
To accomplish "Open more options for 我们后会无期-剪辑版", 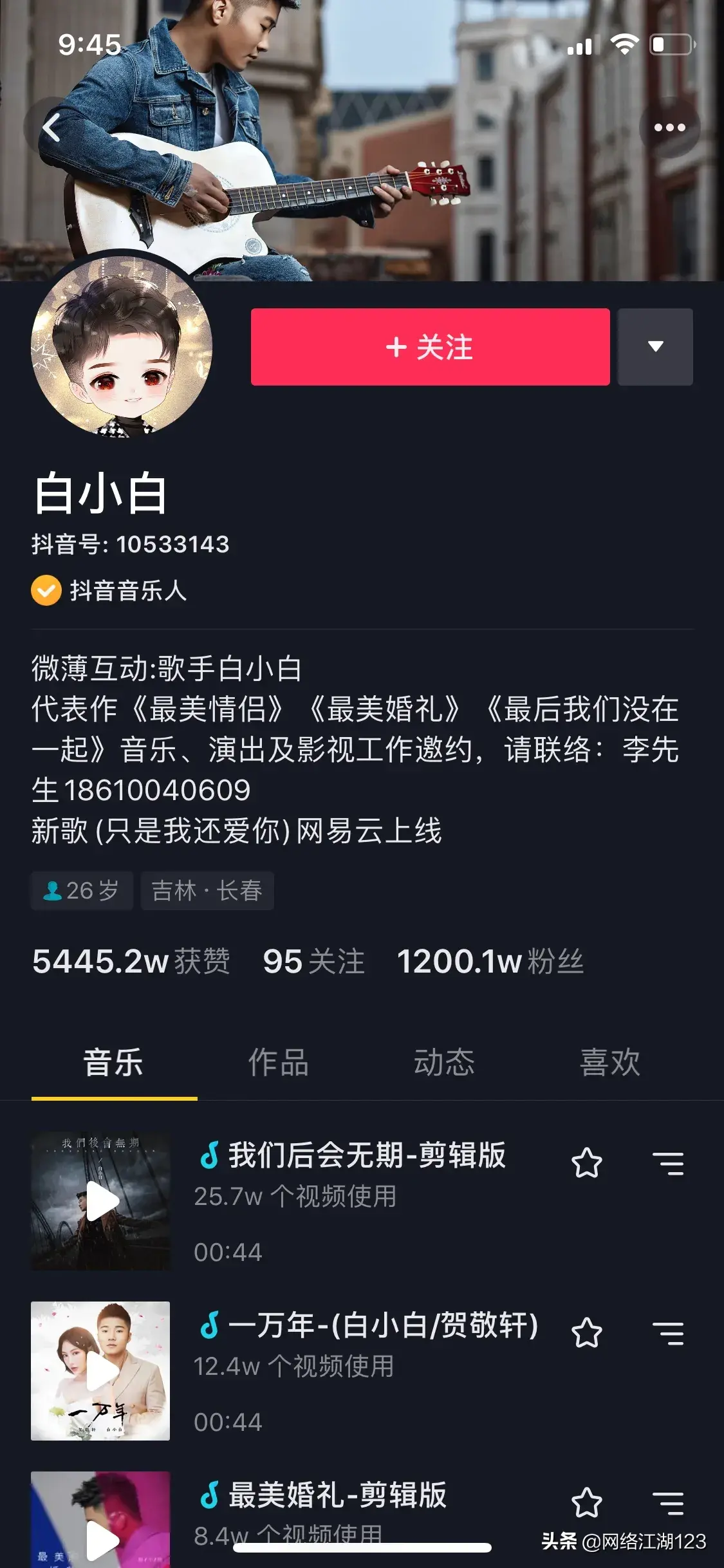I will tap(668, 1163).
